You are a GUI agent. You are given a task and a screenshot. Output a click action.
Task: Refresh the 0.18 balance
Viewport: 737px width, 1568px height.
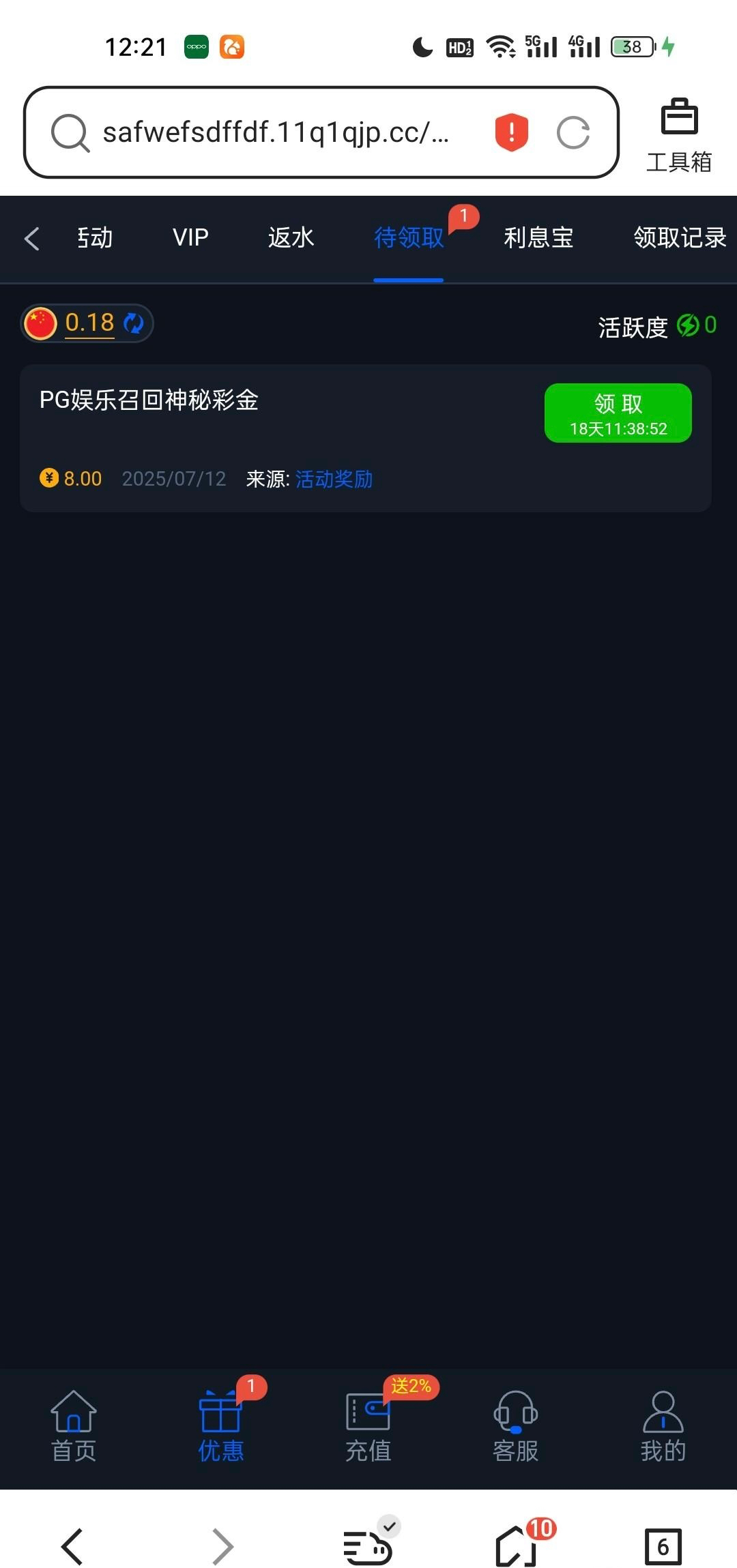pyautogui.click(x=134, y=323)
